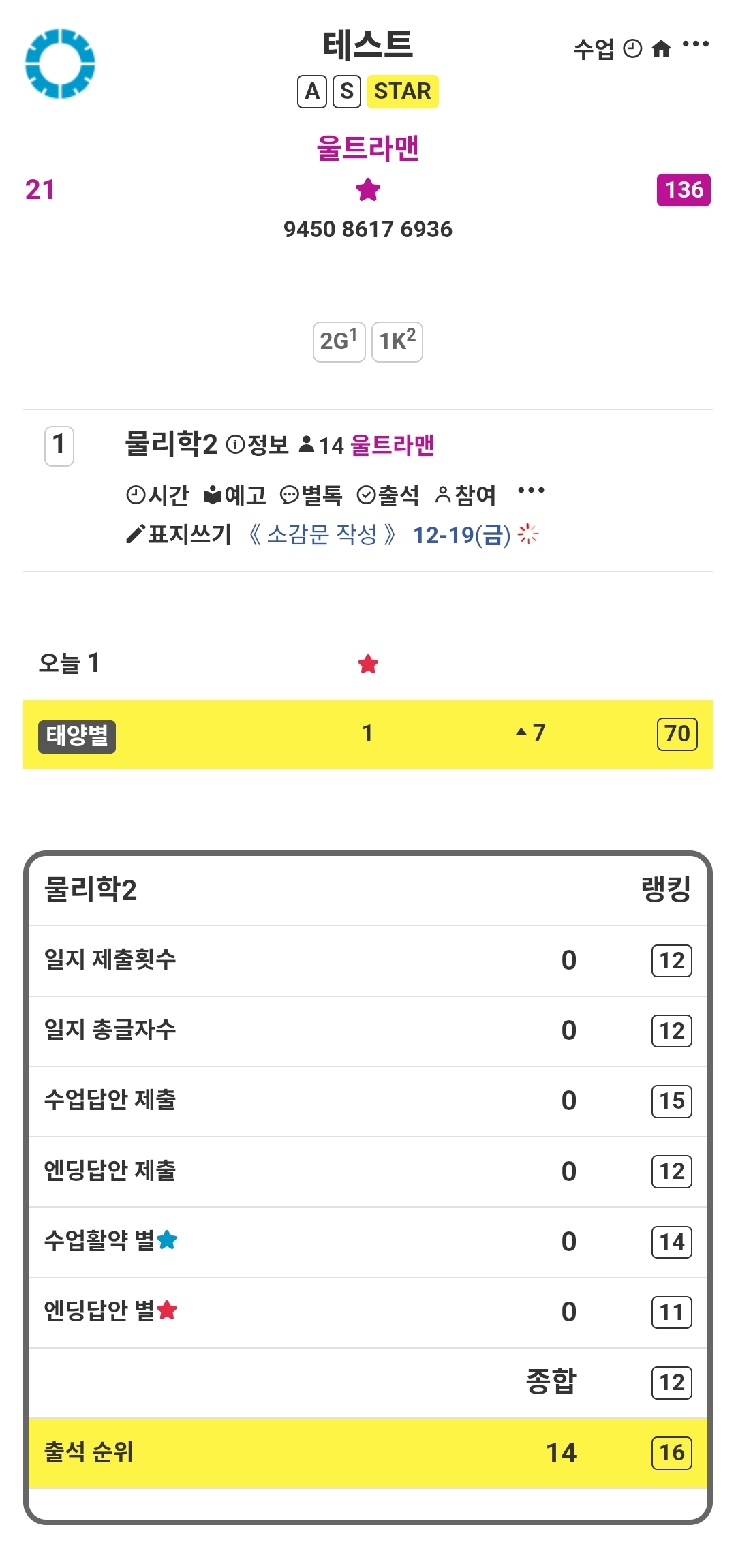Tap the S badge under 테스트

coord(347,91)
